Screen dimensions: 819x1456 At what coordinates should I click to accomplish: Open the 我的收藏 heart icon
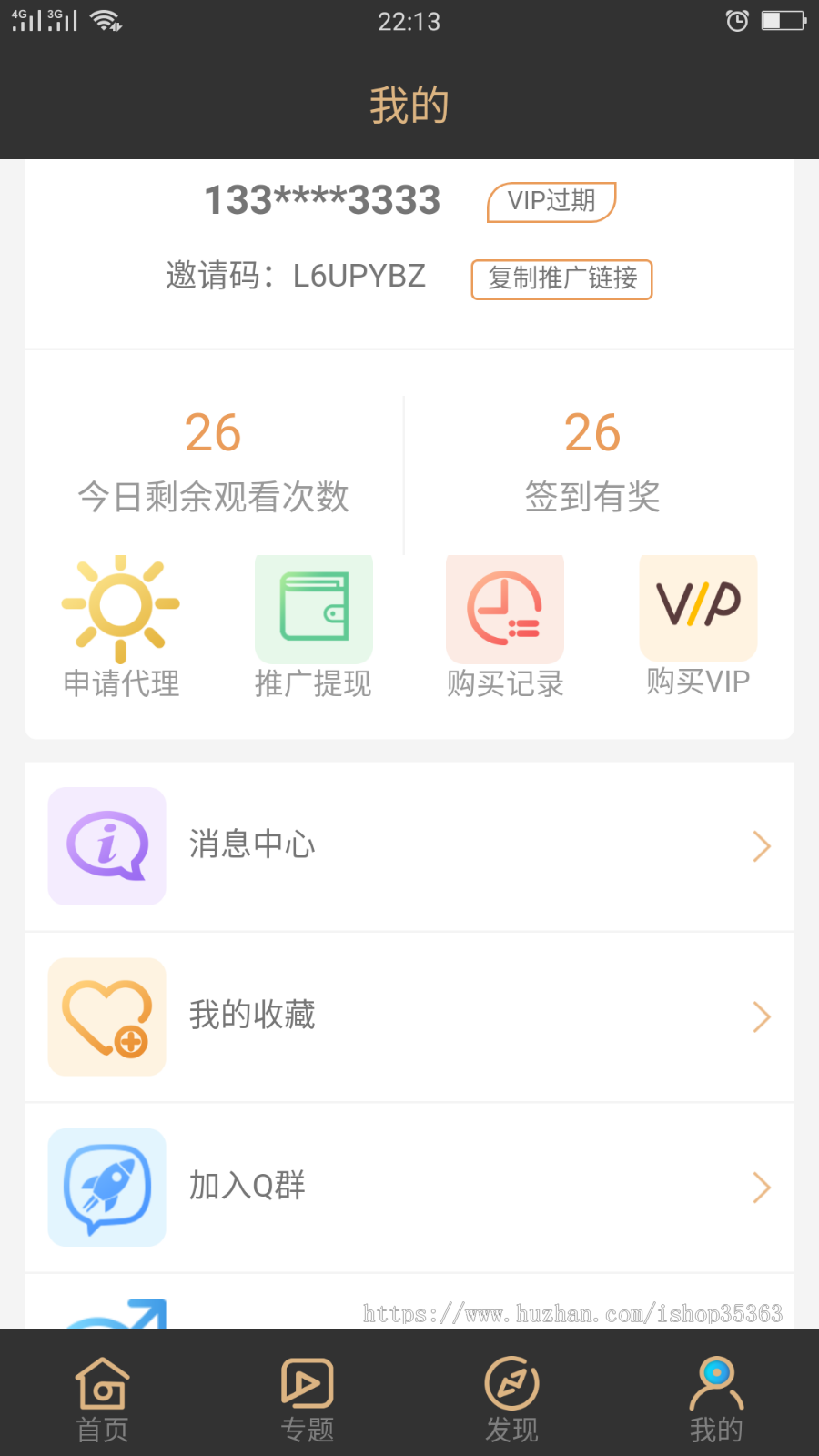(x=106, y=1016)
